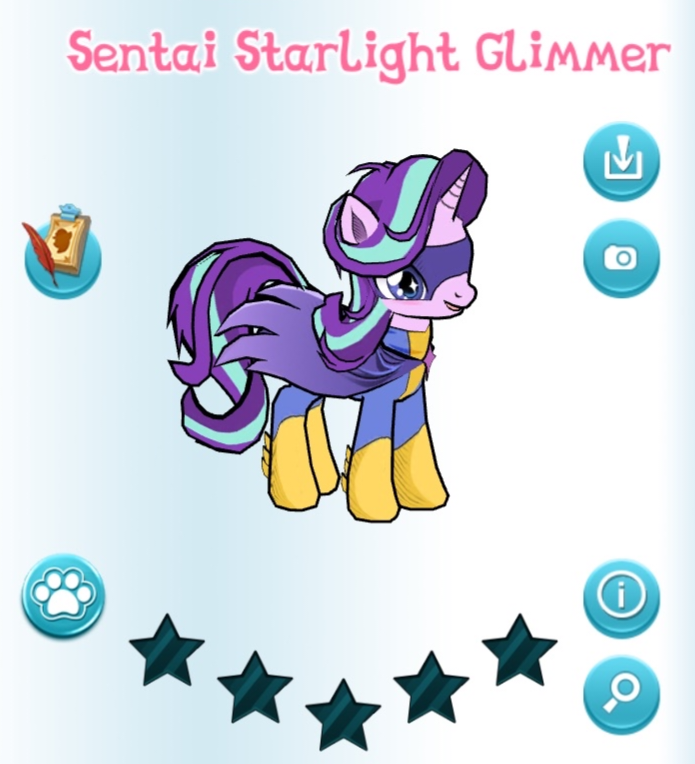Open the quill and clipboard album

point(62,251)
